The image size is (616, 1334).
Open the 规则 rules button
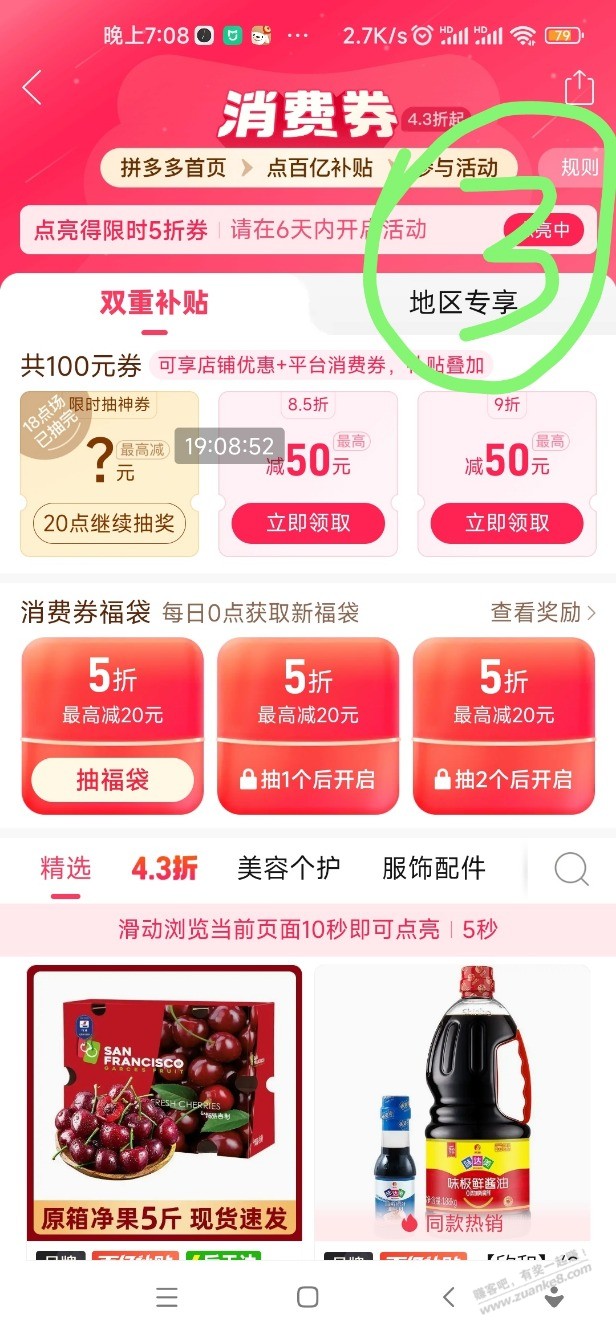[x=579, y=167]
